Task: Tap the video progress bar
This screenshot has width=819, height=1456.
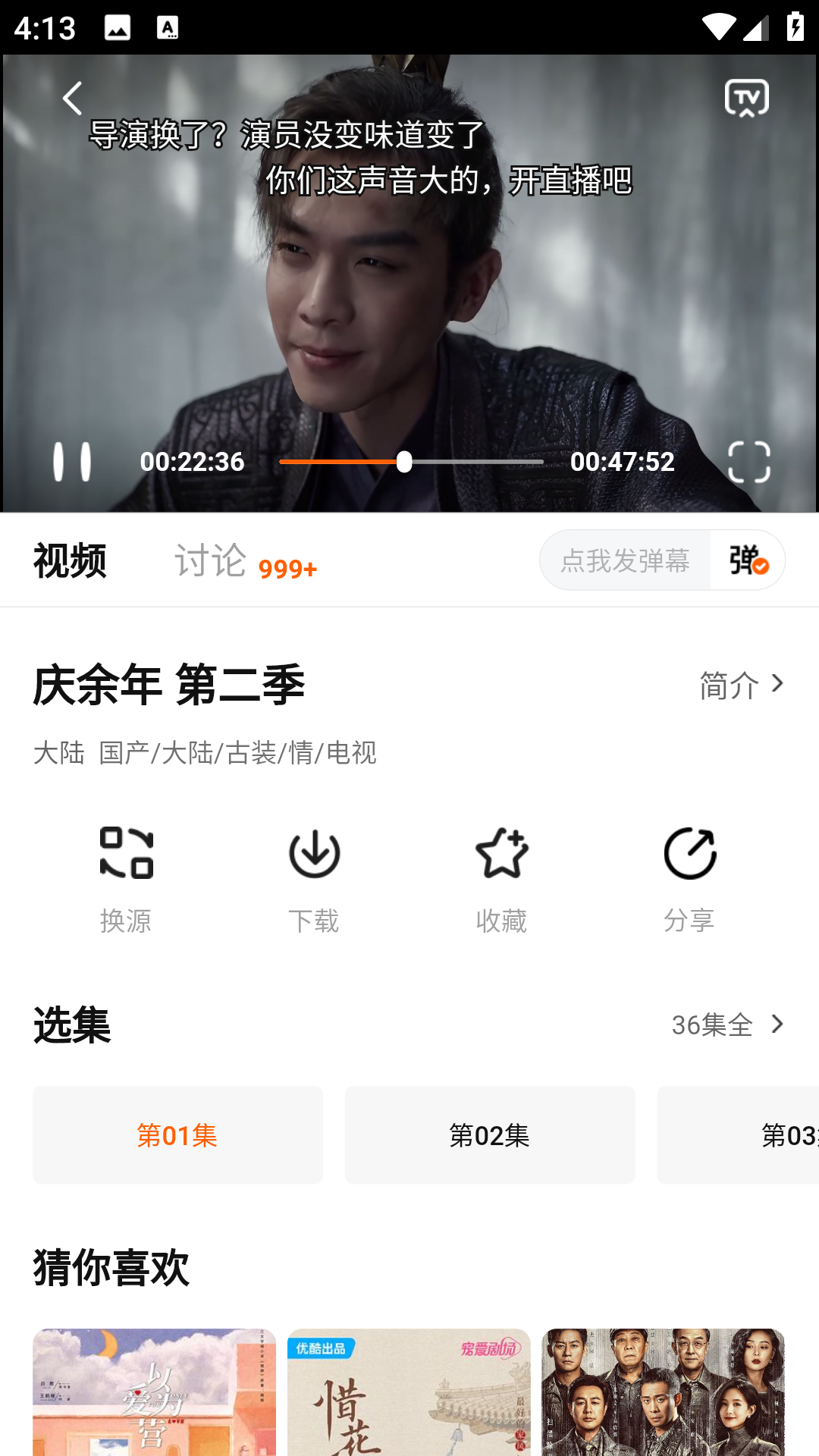Action: coord(411,462)
